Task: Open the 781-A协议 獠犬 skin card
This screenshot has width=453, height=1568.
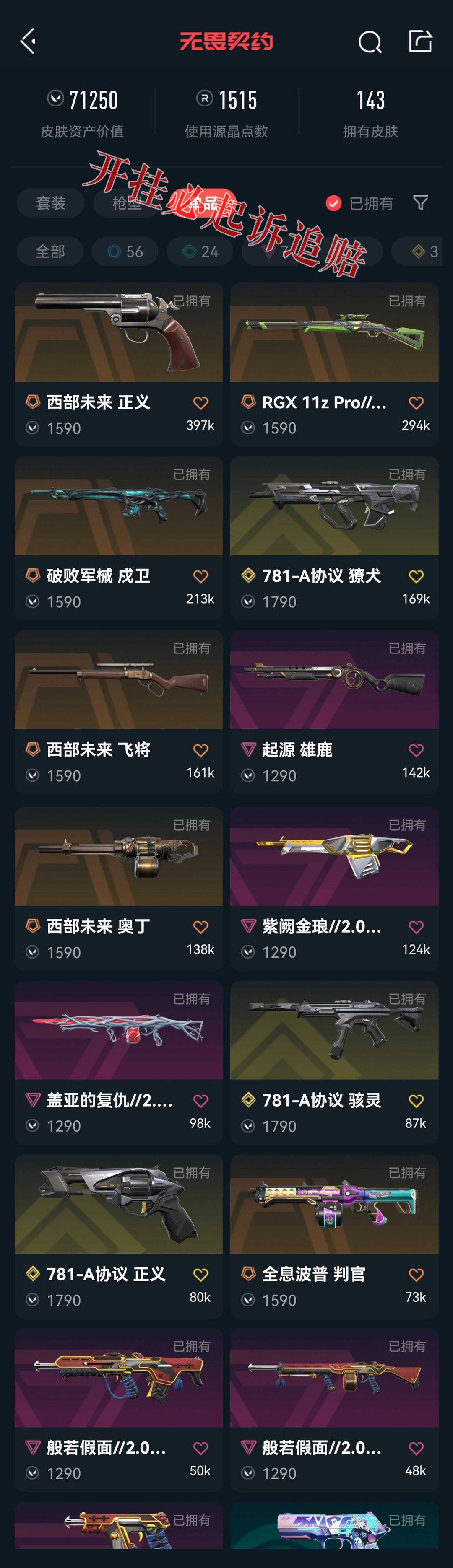Action: pos(334,538)
